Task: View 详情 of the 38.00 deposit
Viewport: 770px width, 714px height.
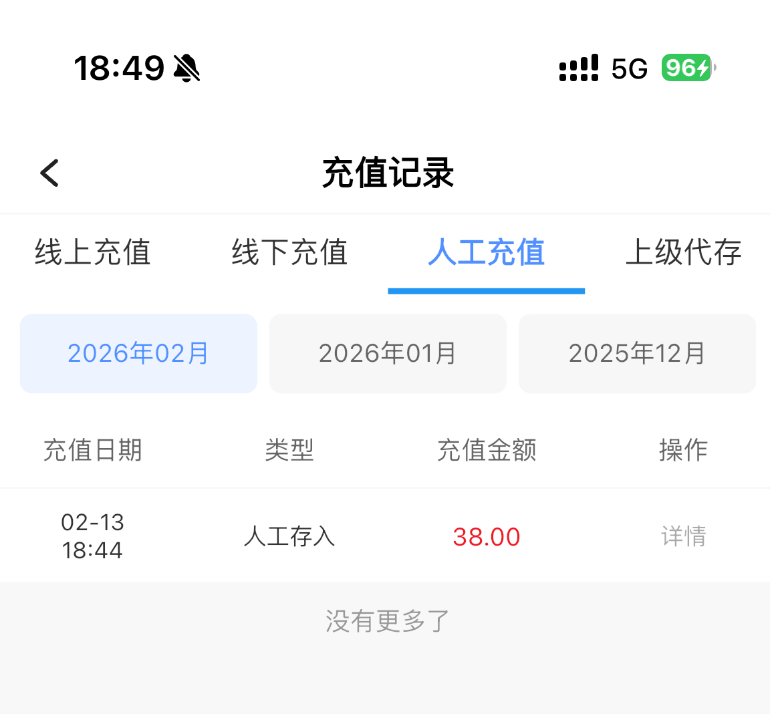Action: click(x=683, y=536)
